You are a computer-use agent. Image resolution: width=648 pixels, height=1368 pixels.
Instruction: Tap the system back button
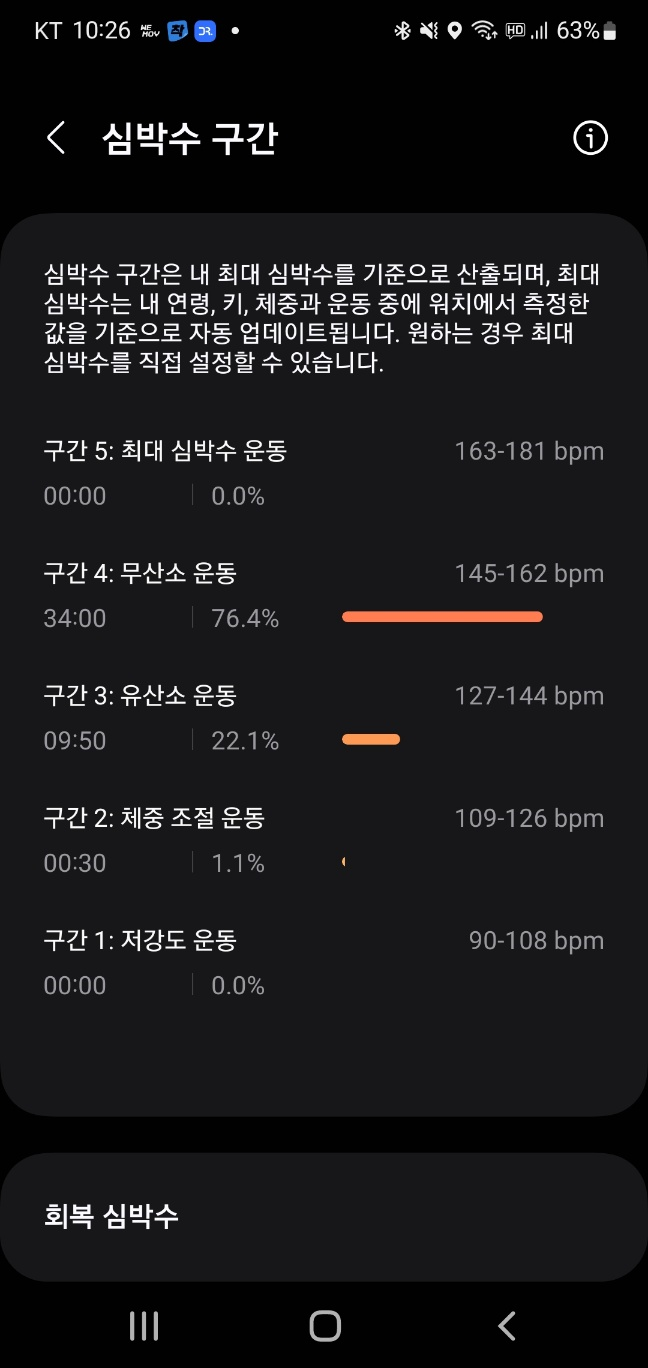tap(506, 1326)
